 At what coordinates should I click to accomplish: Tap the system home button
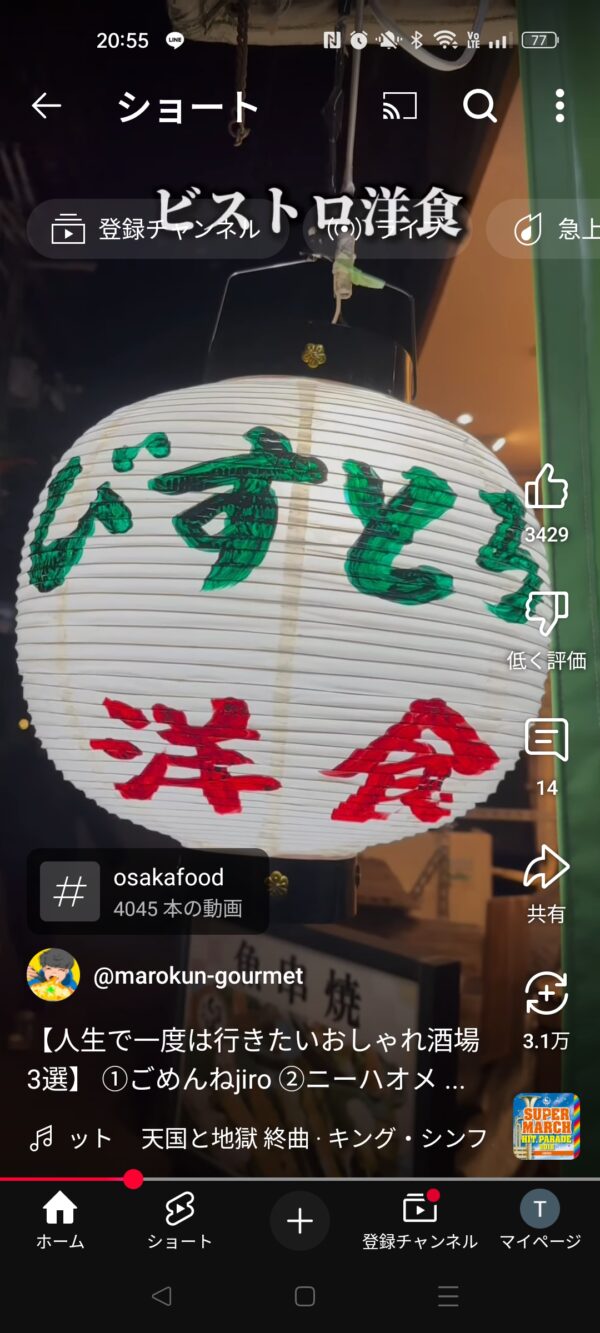click(x=305, y=1297)
